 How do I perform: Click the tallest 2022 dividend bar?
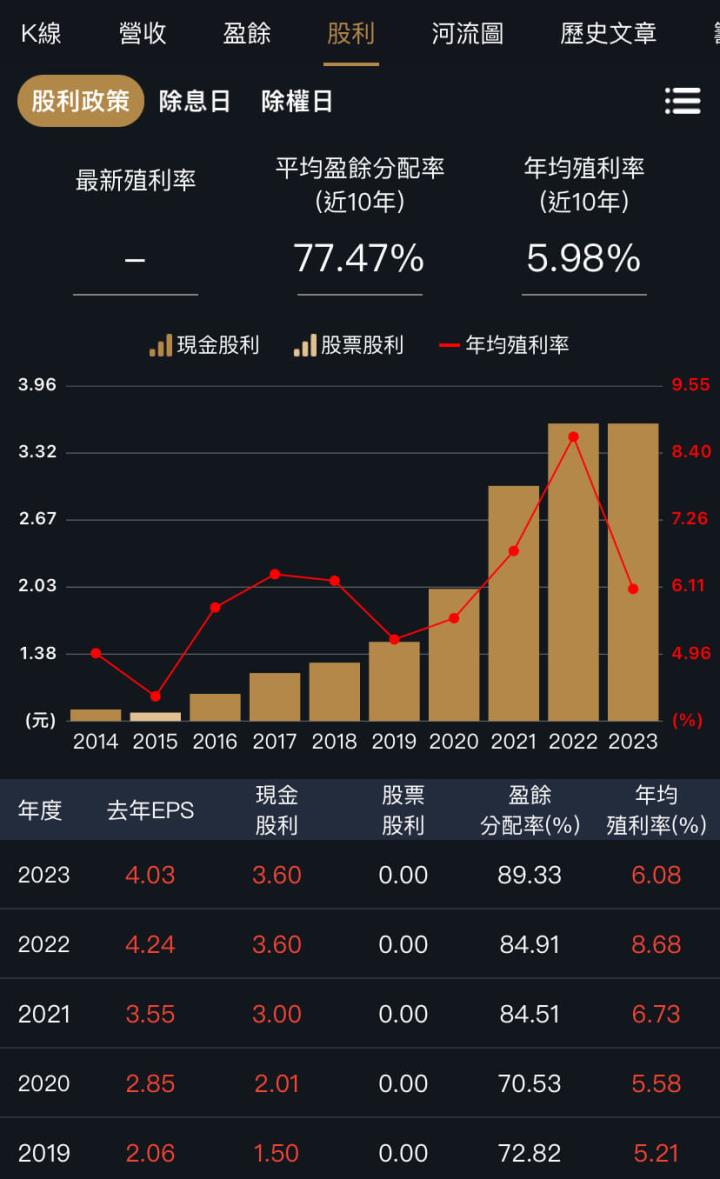(572, 570)
